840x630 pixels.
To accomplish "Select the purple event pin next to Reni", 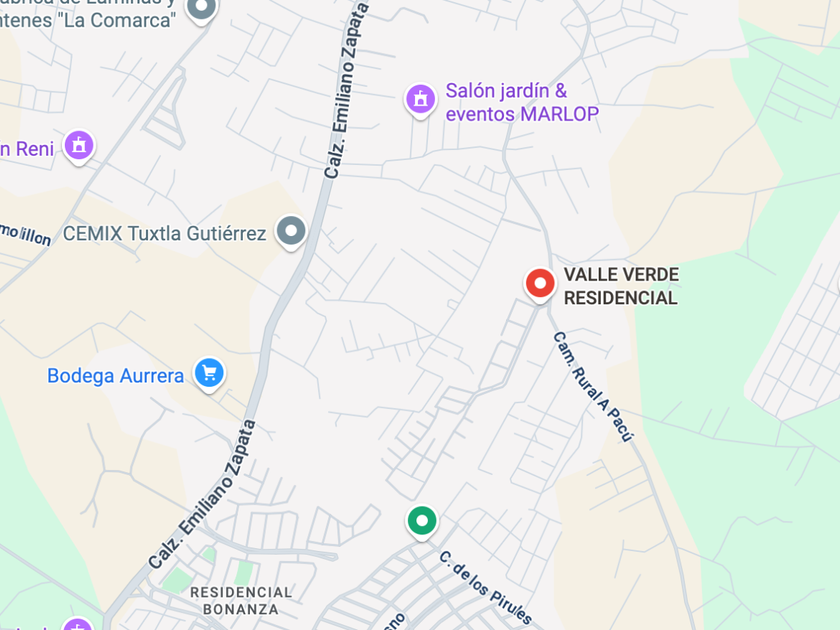I will pos(79,146).
